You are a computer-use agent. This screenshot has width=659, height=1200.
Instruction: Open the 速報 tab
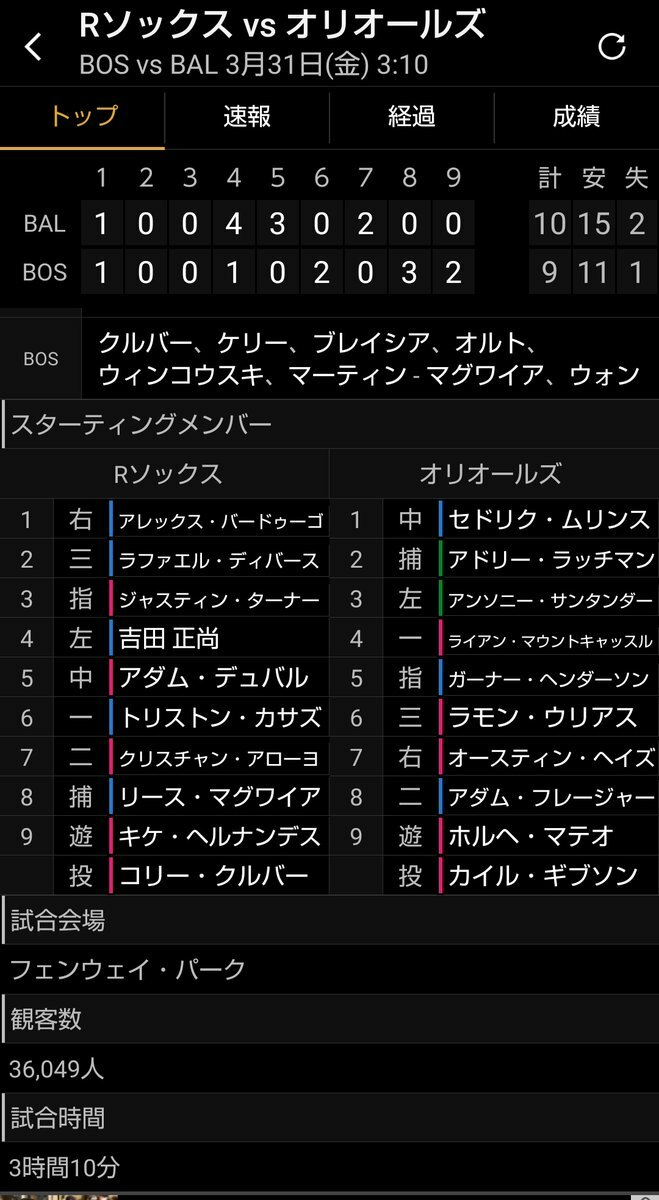pos(247,117)
